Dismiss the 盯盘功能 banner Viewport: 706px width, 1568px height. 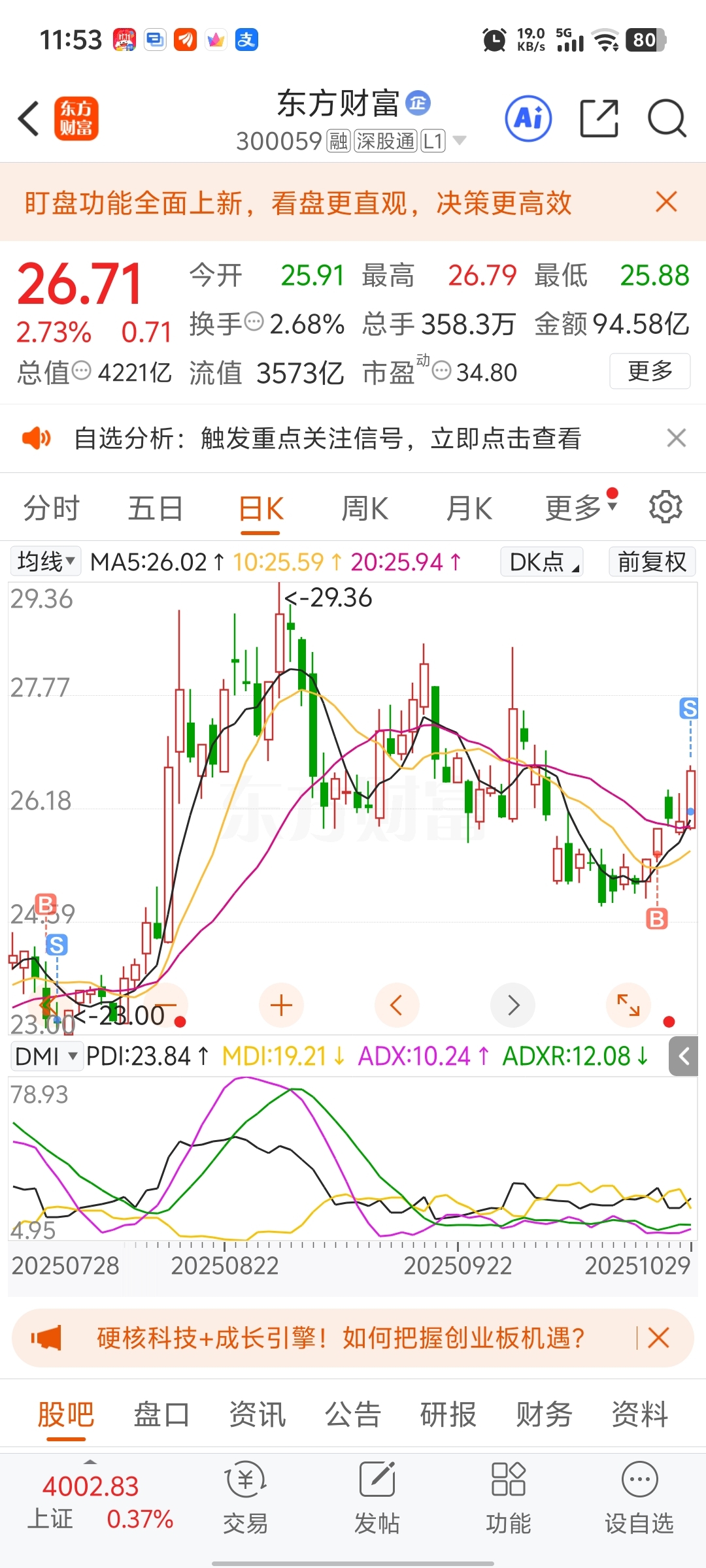[666, 202]
